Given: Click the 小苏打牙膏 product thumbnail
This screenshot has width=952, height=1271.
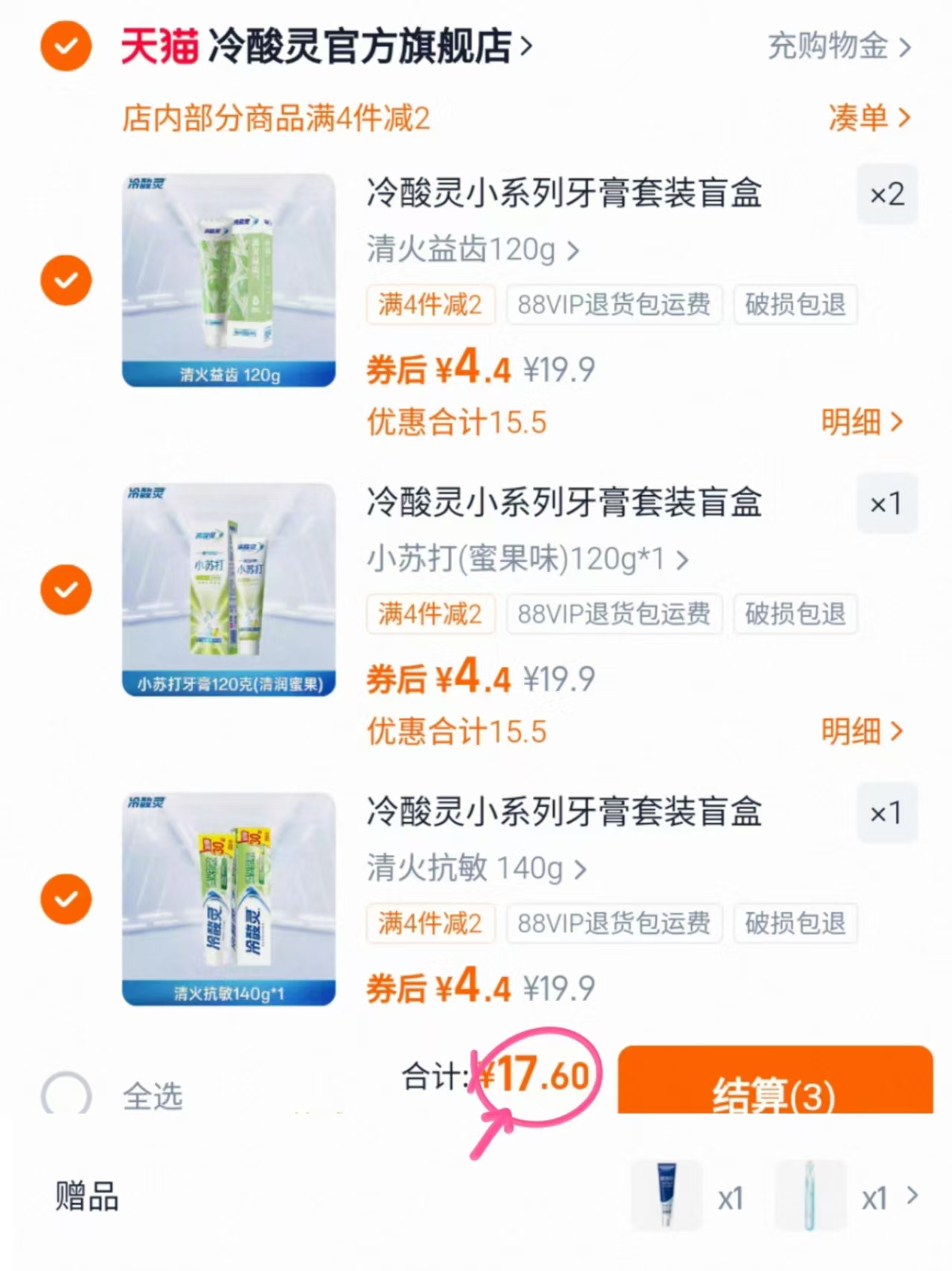Looking at the screenshot, I should coord(229,588).
